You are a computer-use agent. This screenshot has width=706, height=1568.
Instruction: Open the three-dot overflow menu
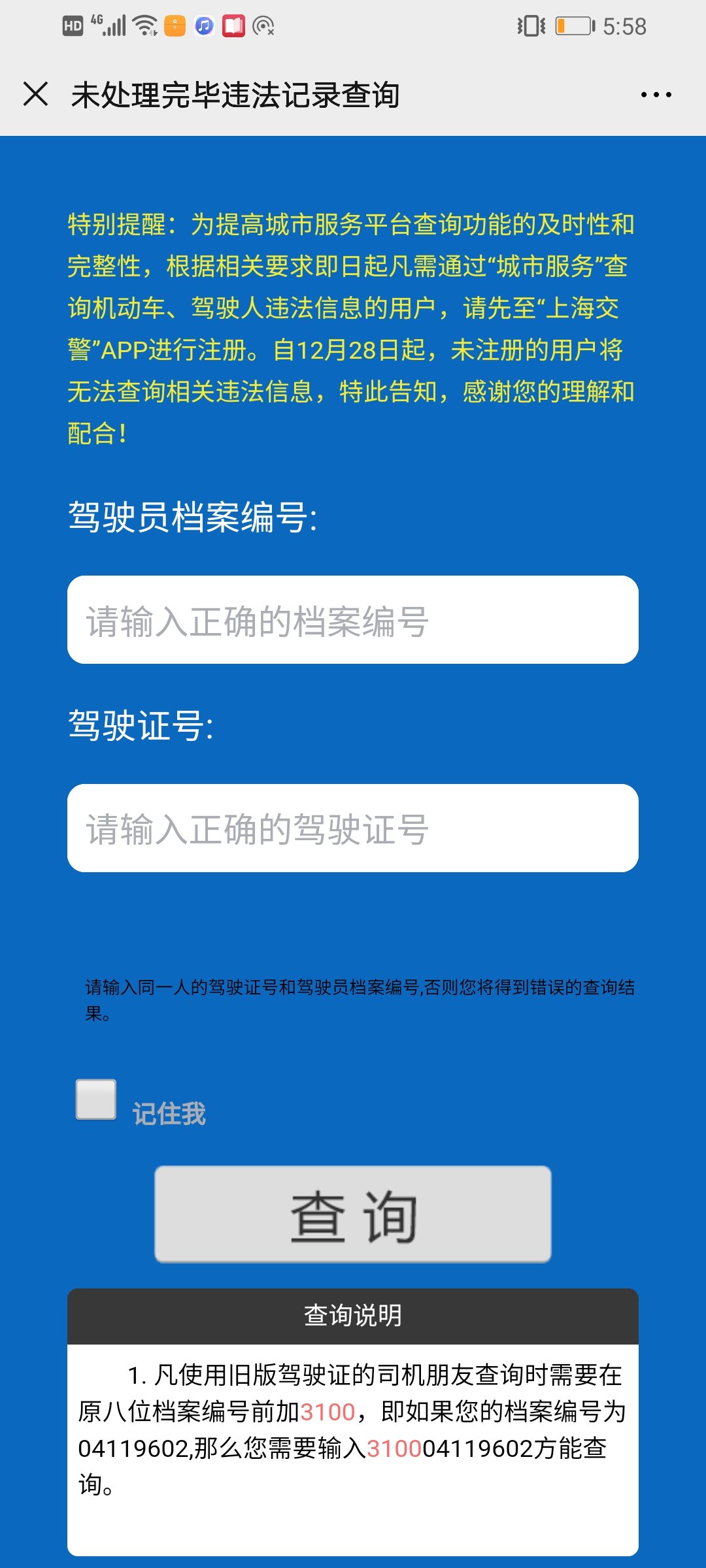pyautogui.click(x=656, y=95)
